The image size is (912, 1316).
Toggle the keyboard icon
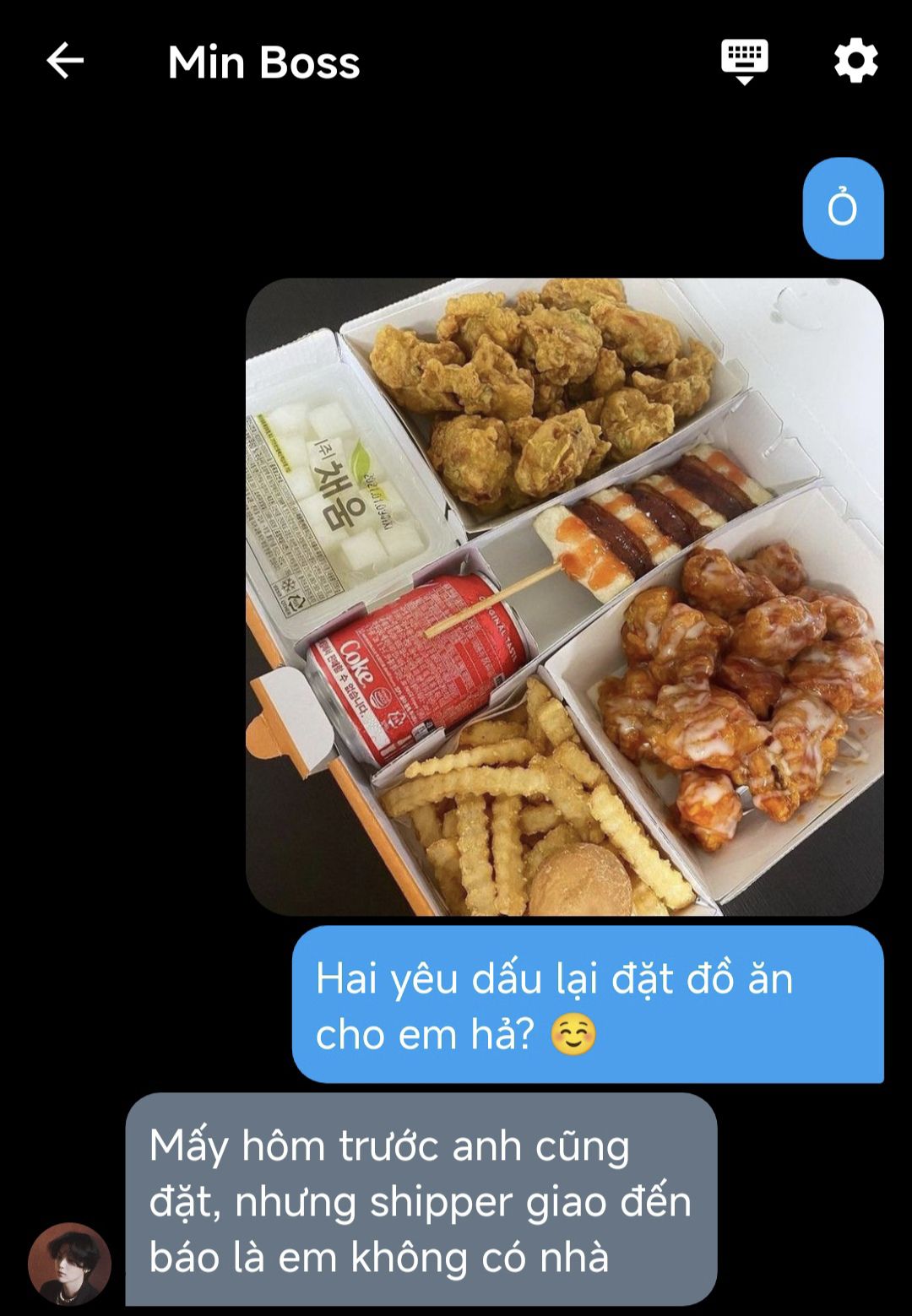[x=744, y=62]
